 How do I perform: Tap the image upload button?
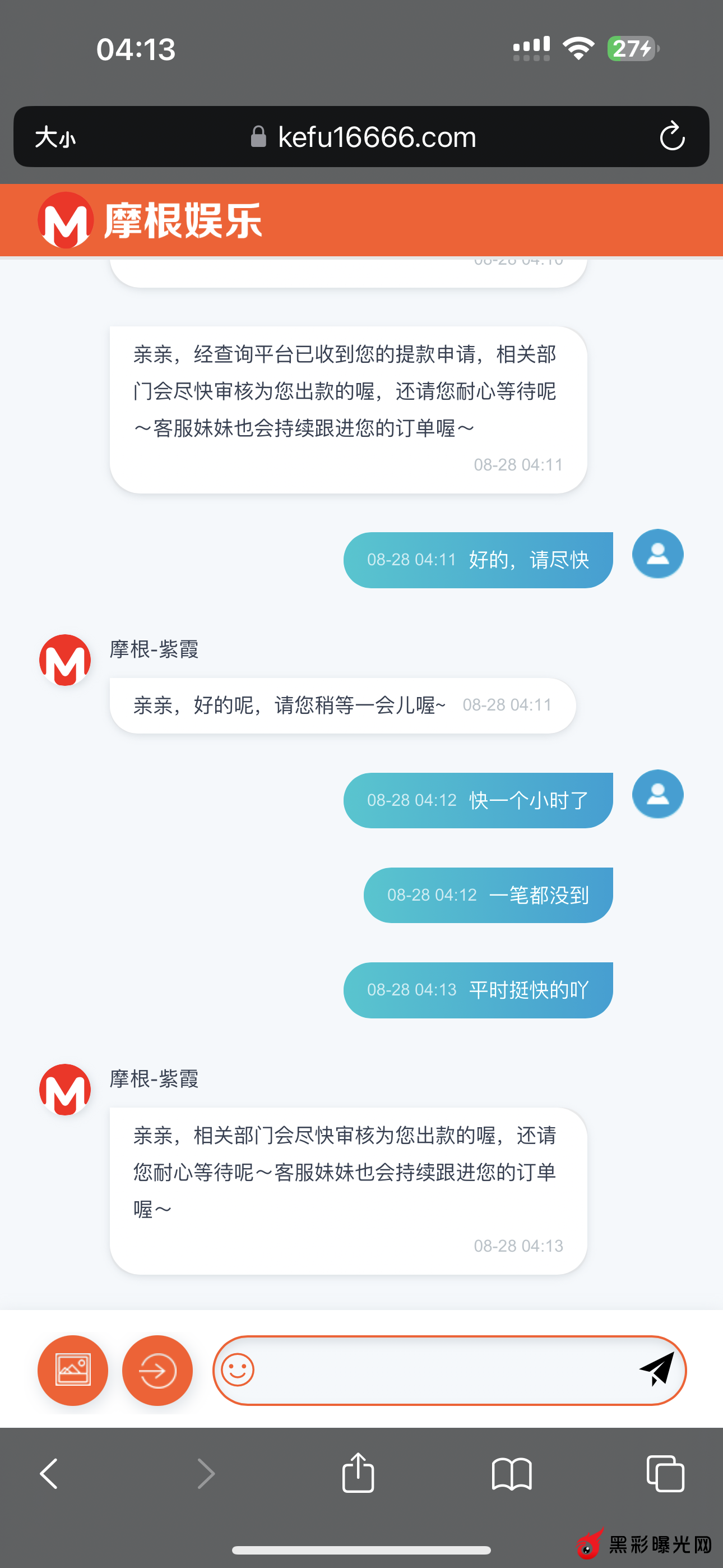point(73,1370)
